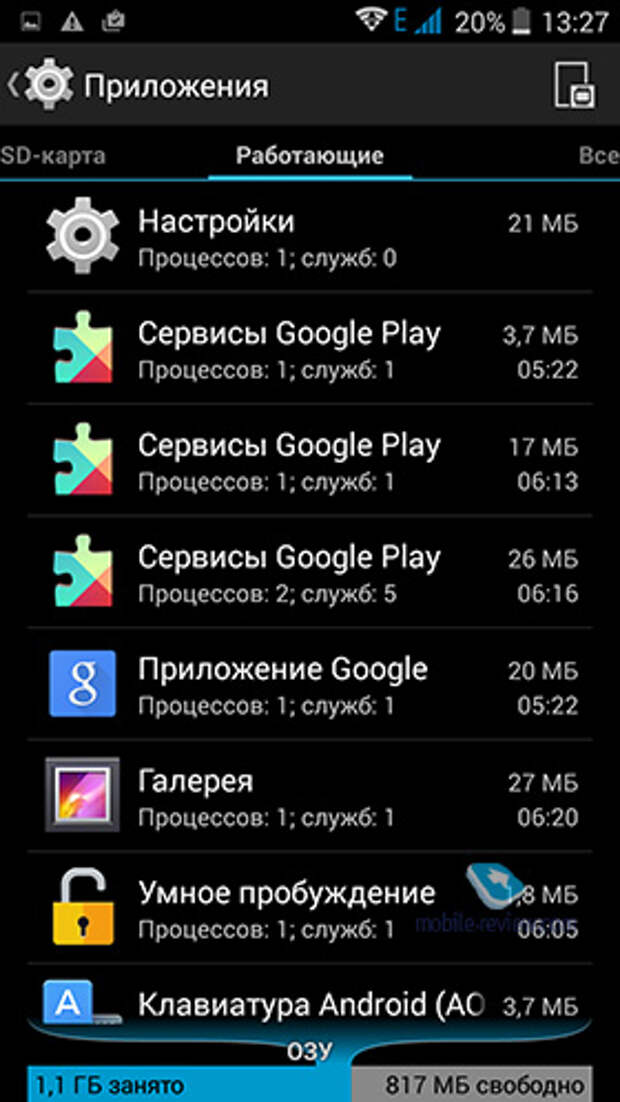Select the Работающие tab
Image resolution: width=620 pixels, height=1102 pixels.
pos(309,156)
